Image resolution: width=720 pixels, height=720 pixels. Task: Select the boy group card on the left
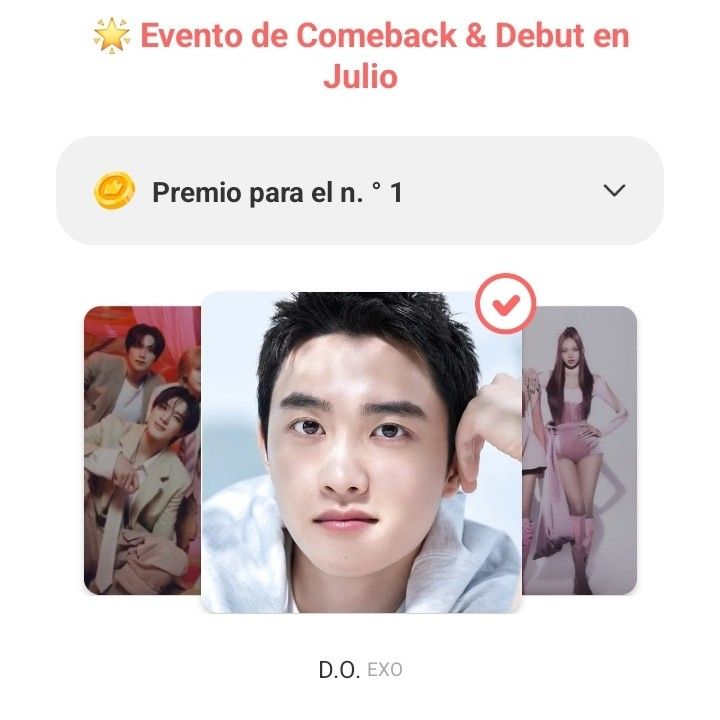(x=142, y=450)
